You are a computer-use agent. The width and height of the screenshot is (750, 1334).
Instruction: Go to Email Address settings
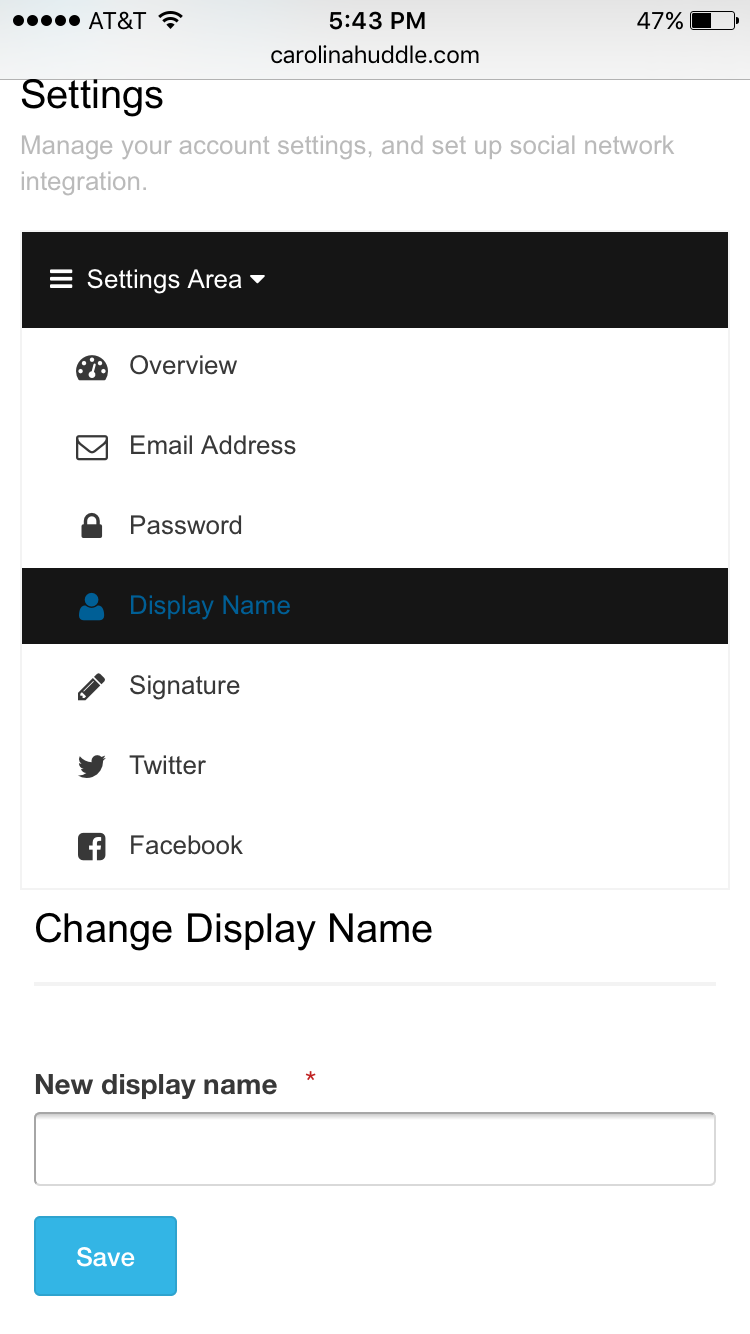click(375, 446)
